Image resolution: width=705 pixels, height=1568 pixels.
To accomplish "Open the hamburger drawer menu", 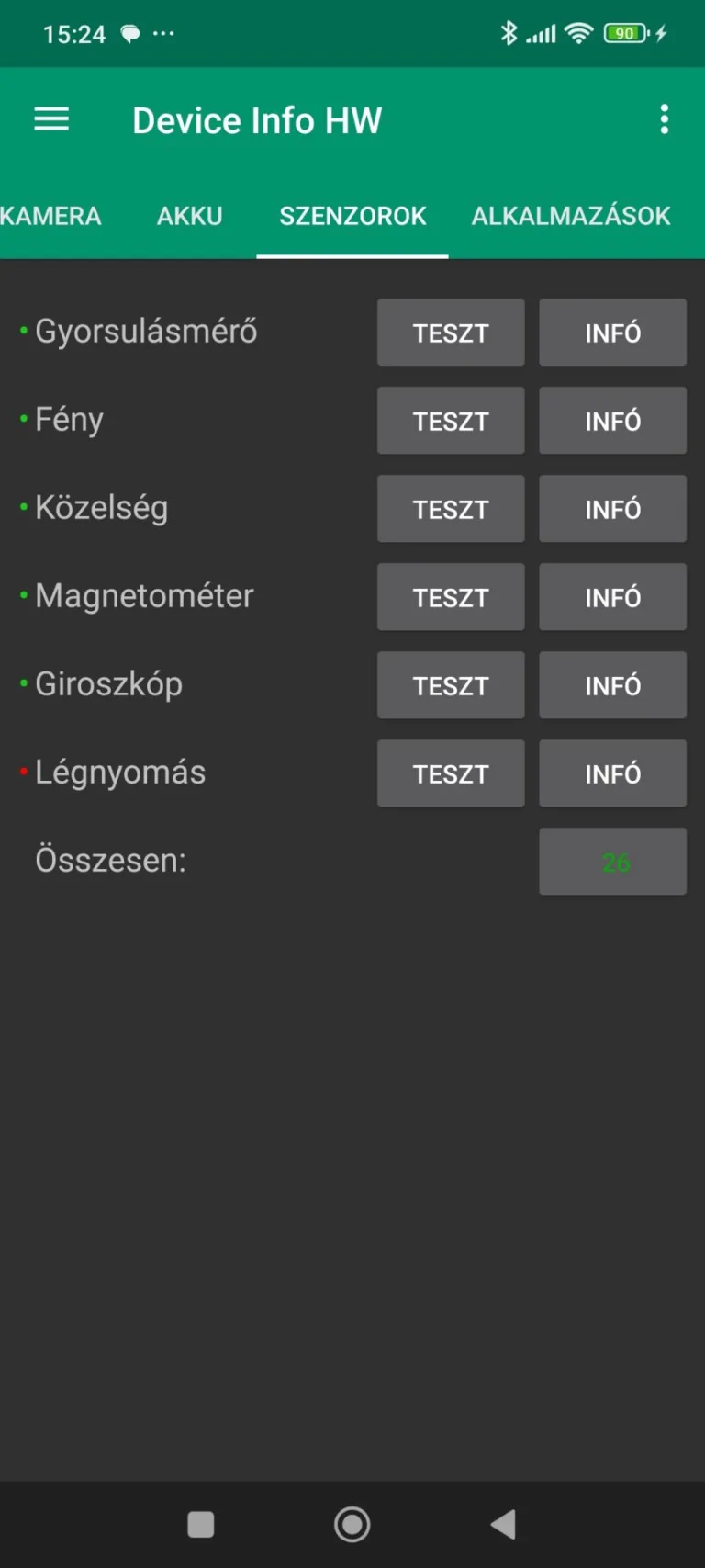I will click(x=51, y=119).
